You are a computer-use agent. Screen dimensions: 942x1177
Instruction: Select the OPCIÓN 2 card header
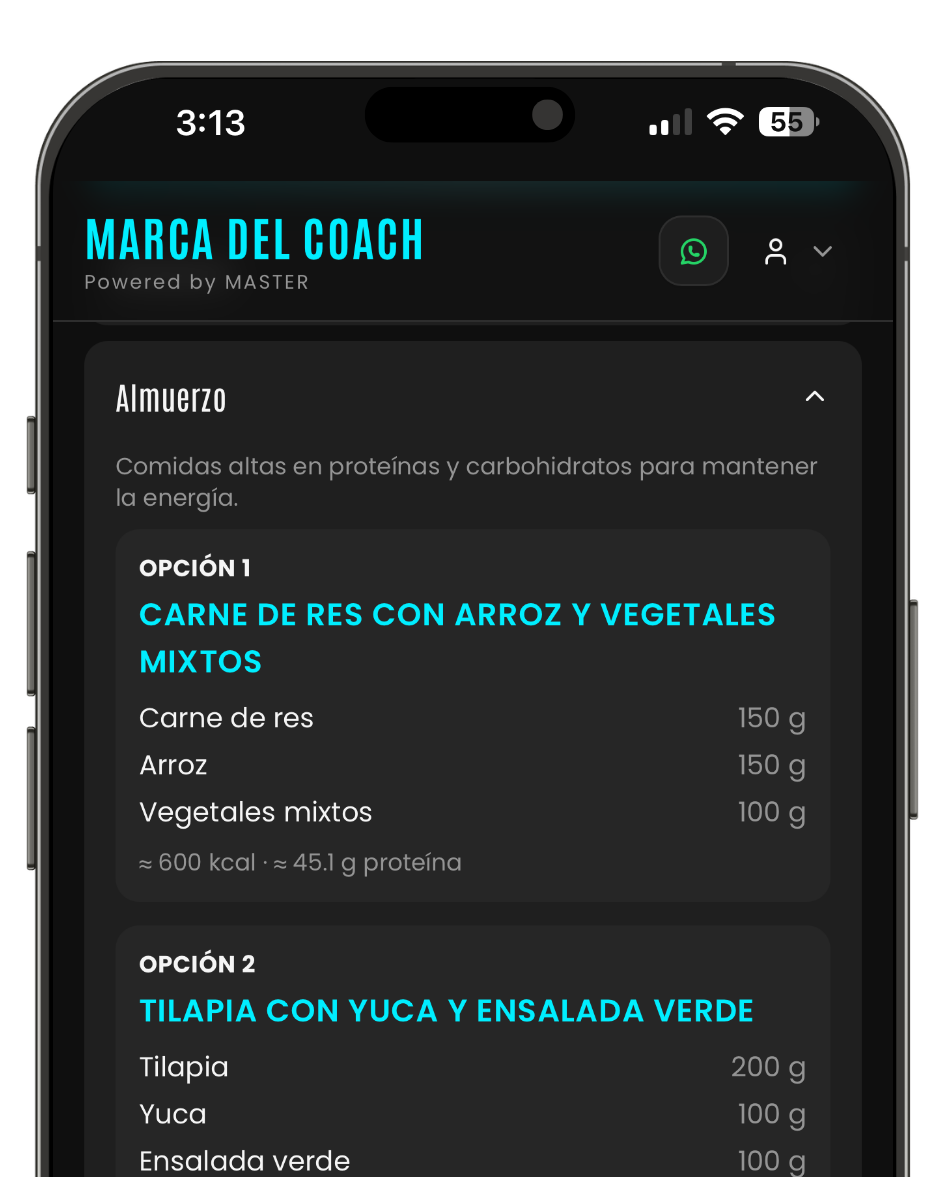(197, 963)
